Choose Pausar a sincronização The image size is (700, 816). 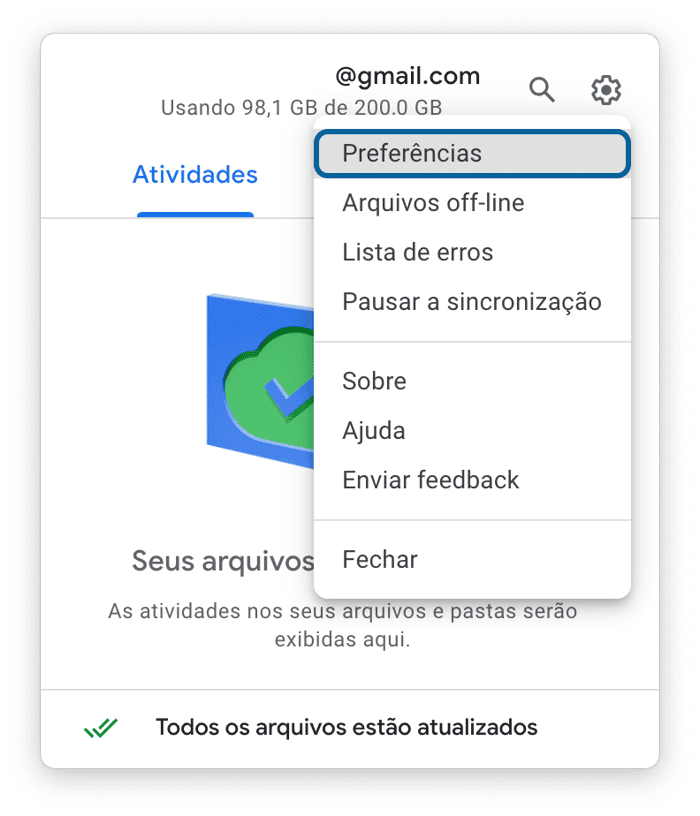click(472, 301)
